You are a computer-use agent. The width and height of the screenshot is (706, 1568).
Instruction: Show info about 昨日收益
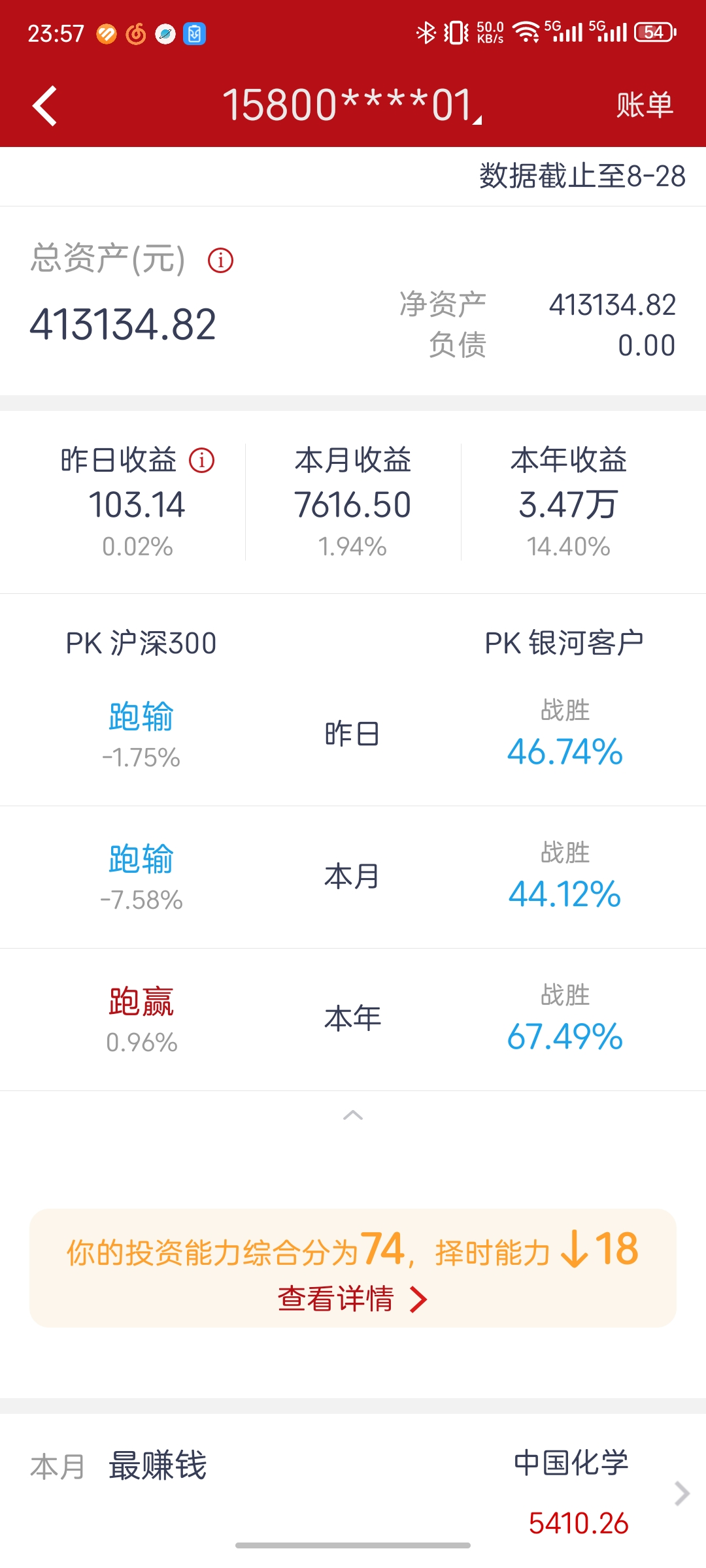pyautogui.click(x=201, y=461)
